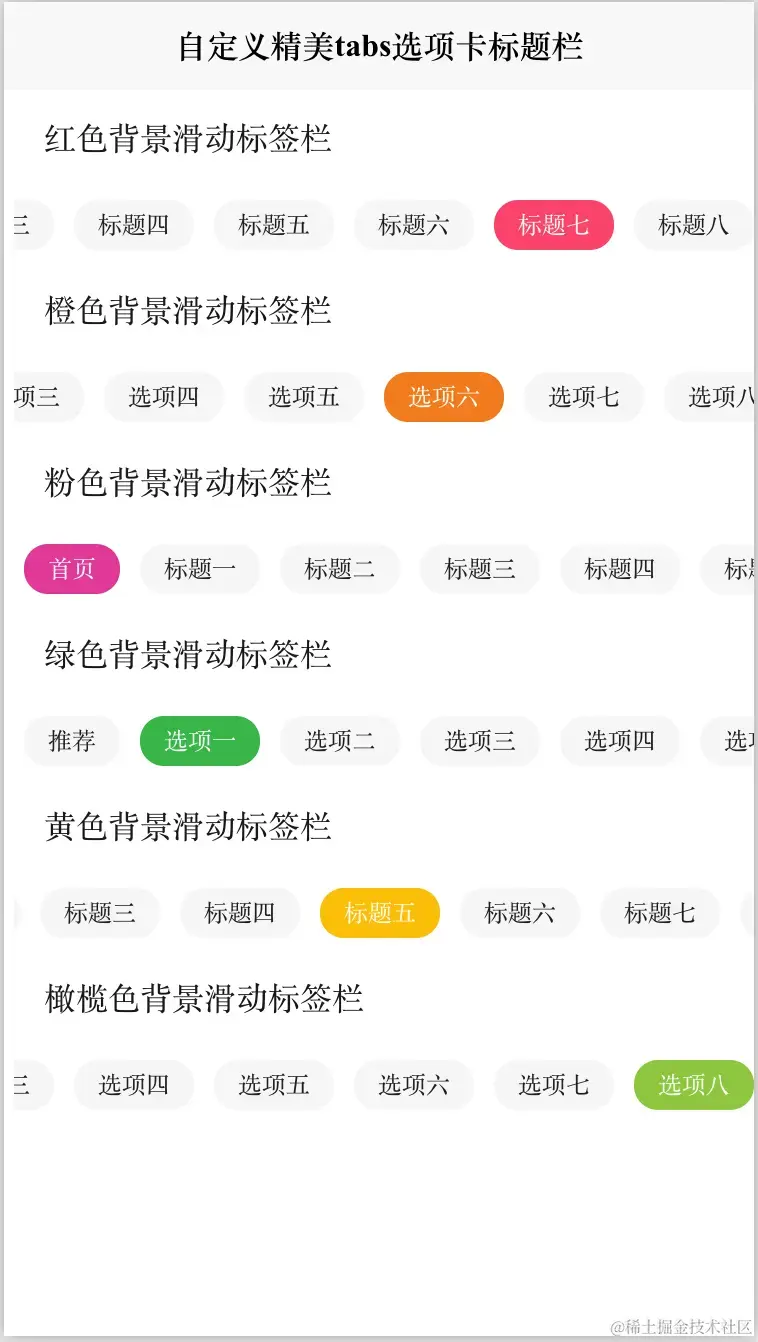
Task: Choose 选项二 in the green tab bar
Action: [339, 741]
